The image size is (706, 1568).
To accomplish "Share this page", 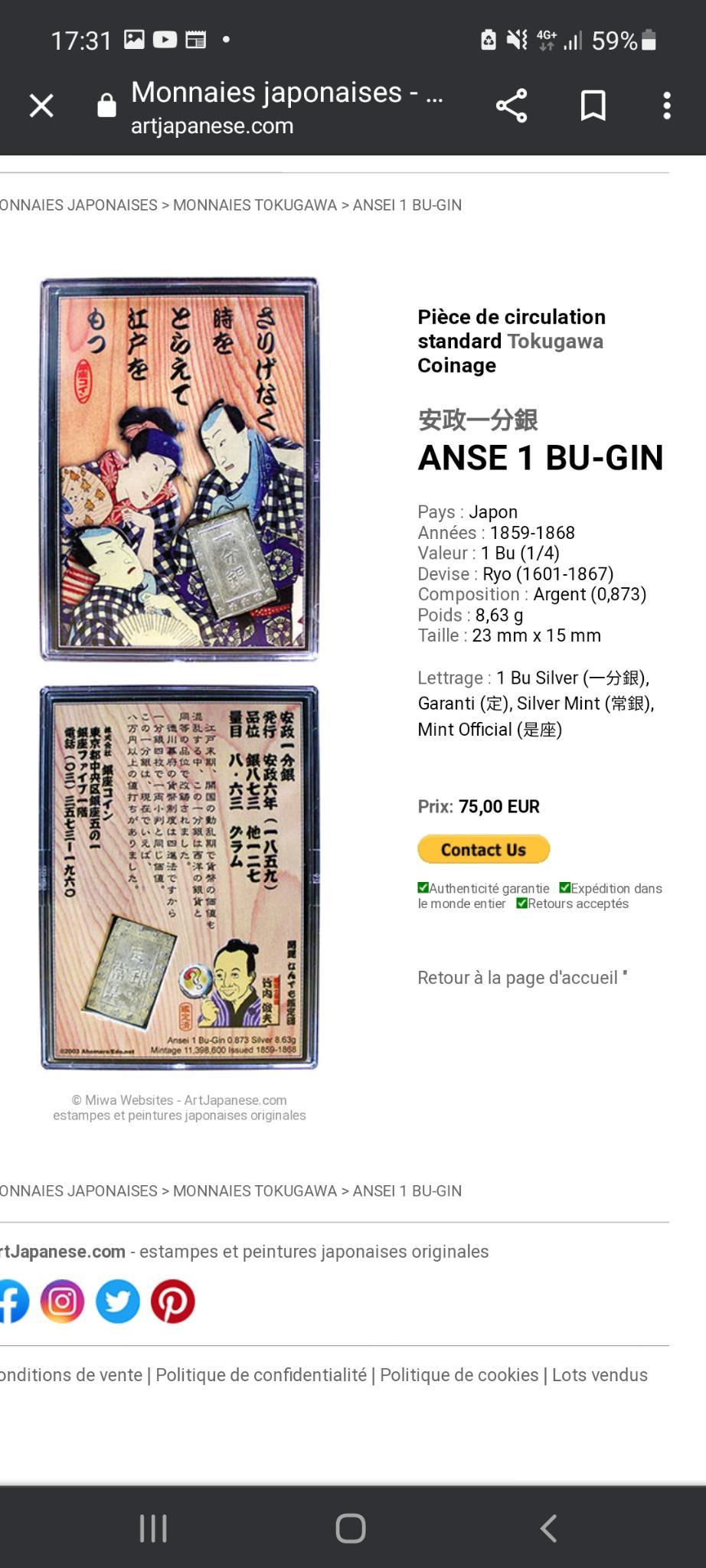I will pos(512,106).
